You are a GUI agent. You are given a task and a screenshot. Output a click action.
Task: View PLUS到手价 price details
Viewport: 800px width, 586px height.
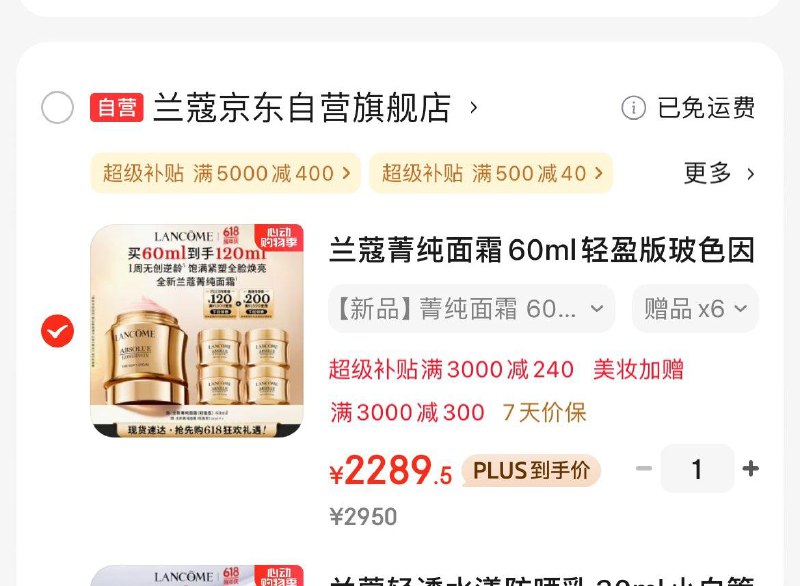[531, 470]
